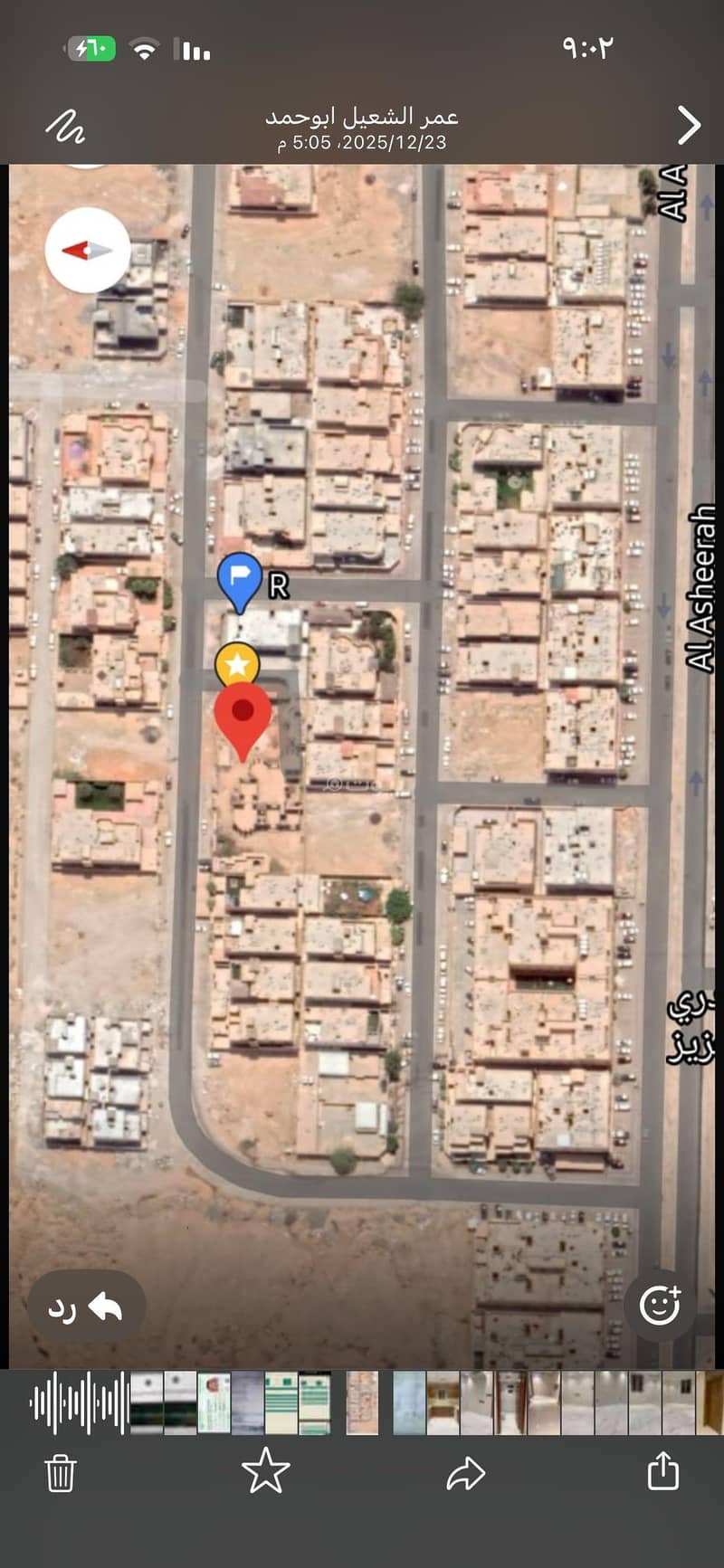Screen dimensions: 724x1568
Task: Forward the image using the arrow icon
Action: 466,1472
